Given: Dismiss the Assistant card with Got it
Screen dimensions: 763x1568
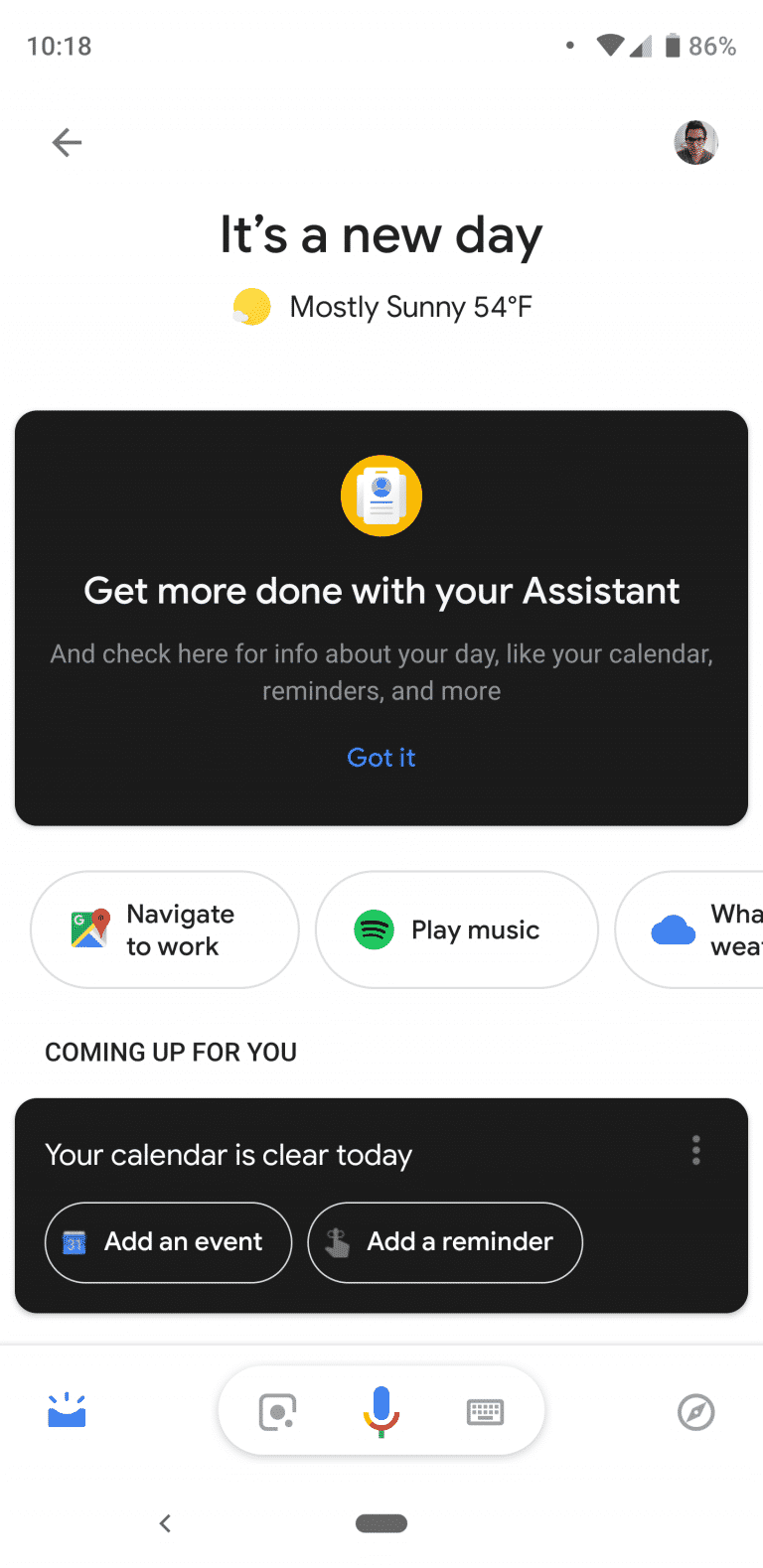Looking at the screenshot, I should click(x=381, y=758).
